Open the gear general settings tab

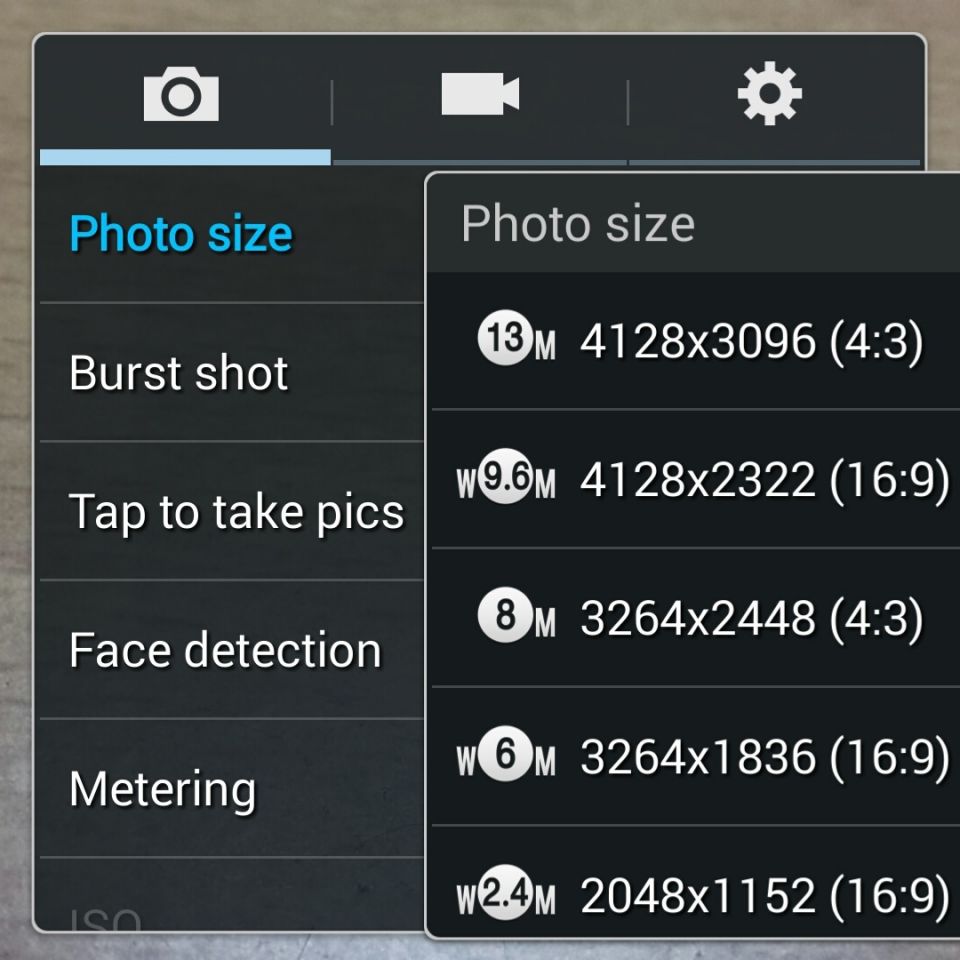tap(770, 96)
